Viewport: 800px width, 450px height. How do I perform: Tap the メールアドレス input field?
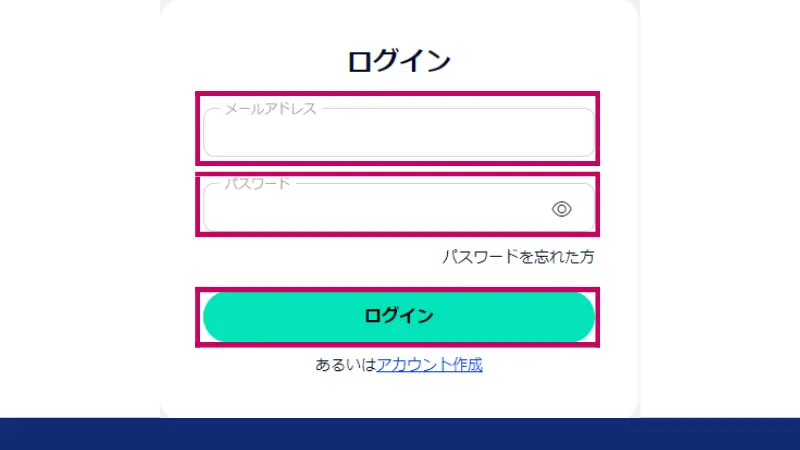[398, 133]
